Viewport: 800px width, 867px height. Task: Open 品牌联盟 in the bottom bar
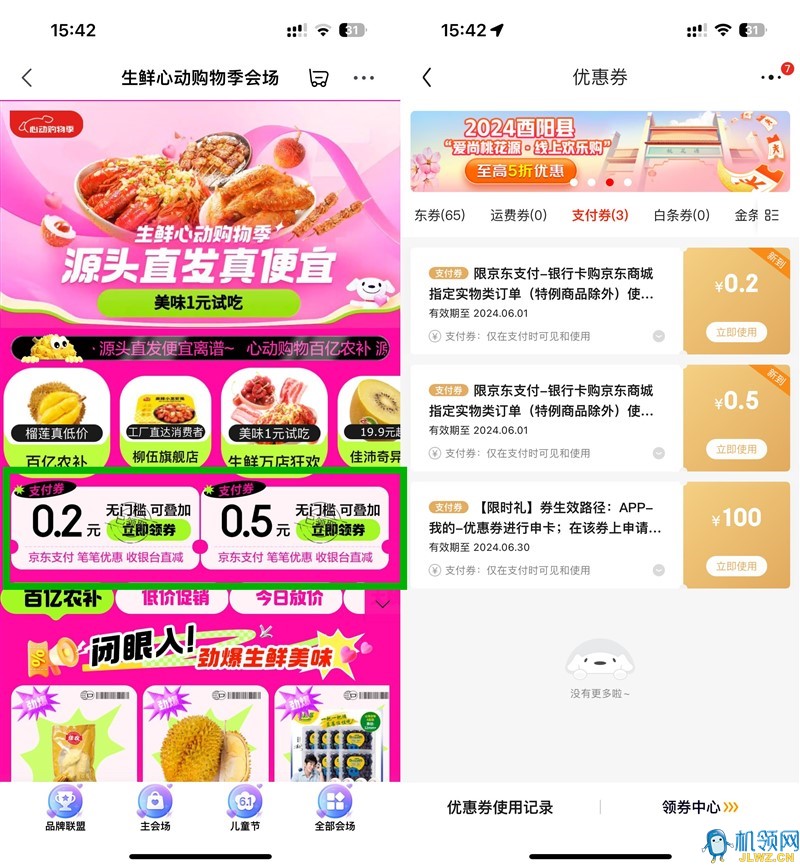[66, 808]
